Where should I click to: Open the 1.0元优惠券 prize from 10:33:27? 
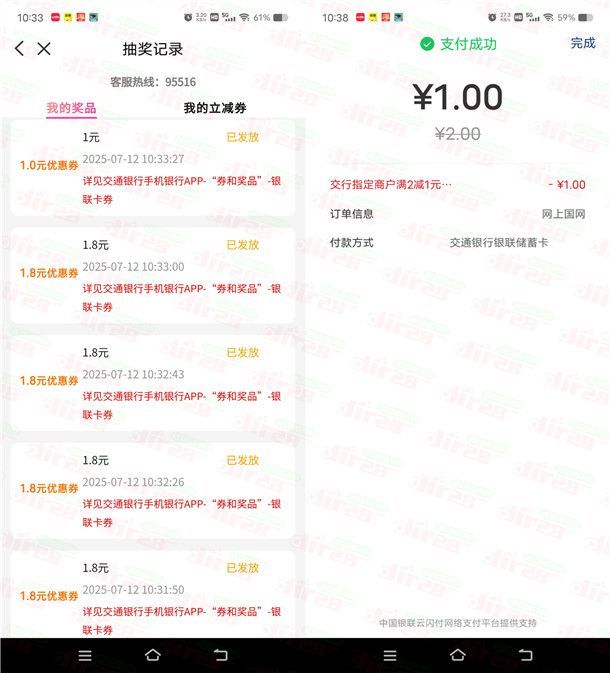click(152, 167)
